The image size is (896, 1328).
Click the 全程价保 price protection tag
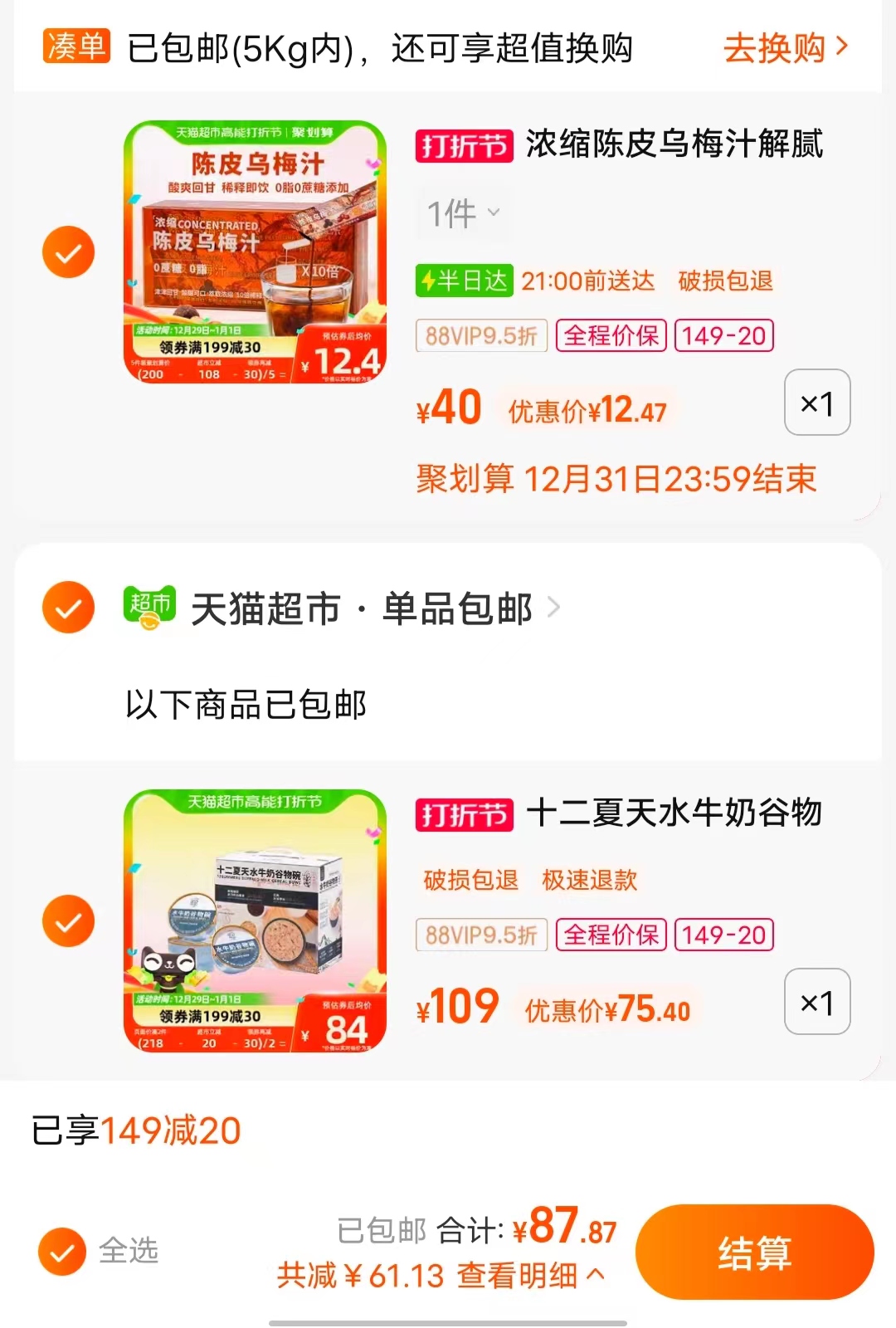point(612,336)
